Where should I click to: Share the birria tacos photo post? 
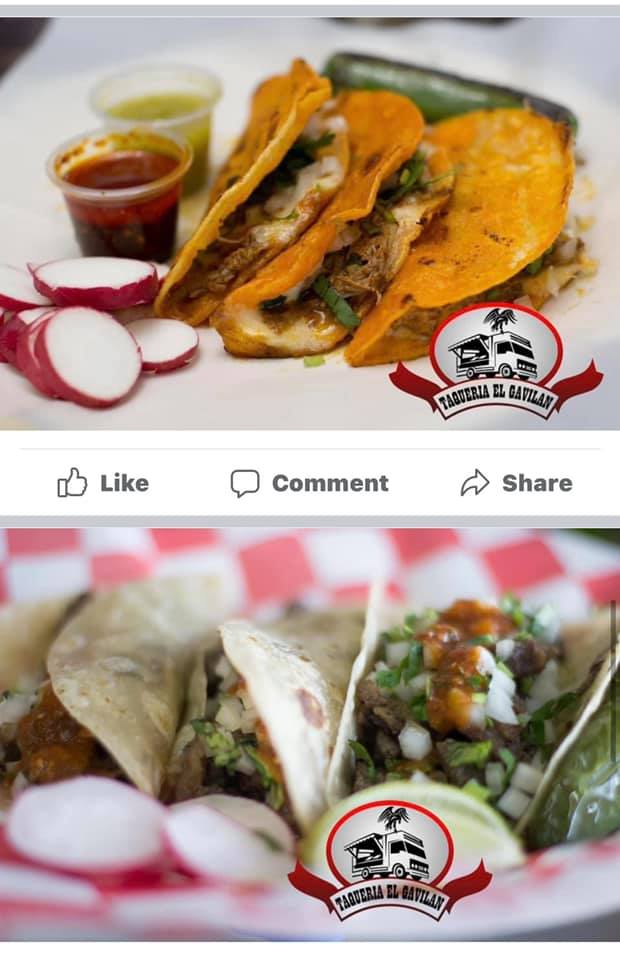point(516,483)
